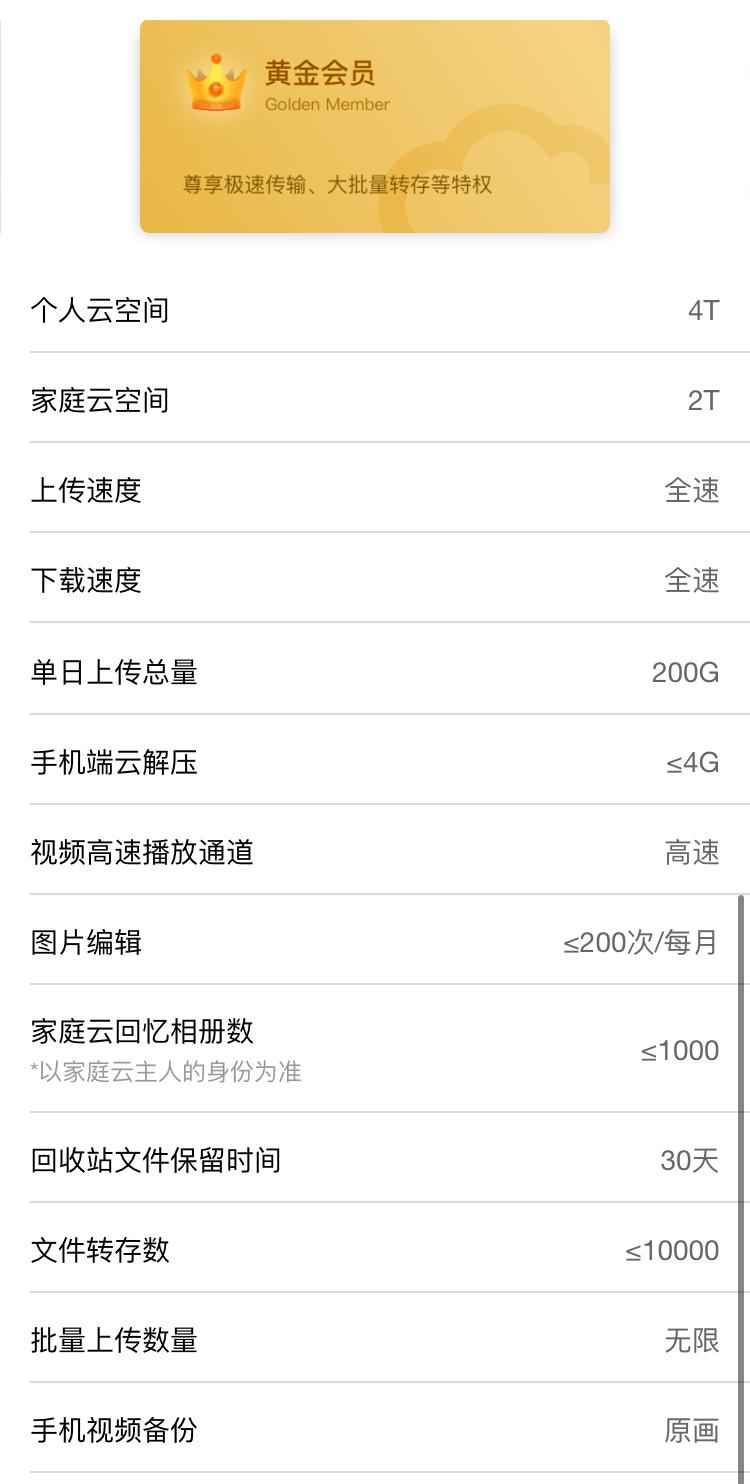Screen dimensions: 750x1484
Task: Select the 上传速度 full speed row
Action: click(x=375, y=491)
